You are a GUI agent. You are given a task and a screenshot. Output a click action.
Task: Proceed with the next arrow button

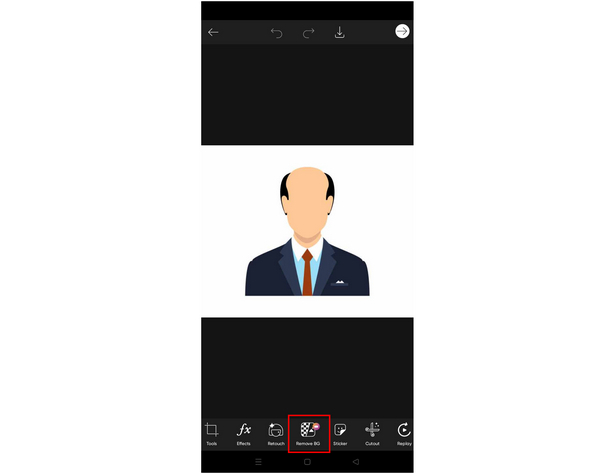coord(402,32)
